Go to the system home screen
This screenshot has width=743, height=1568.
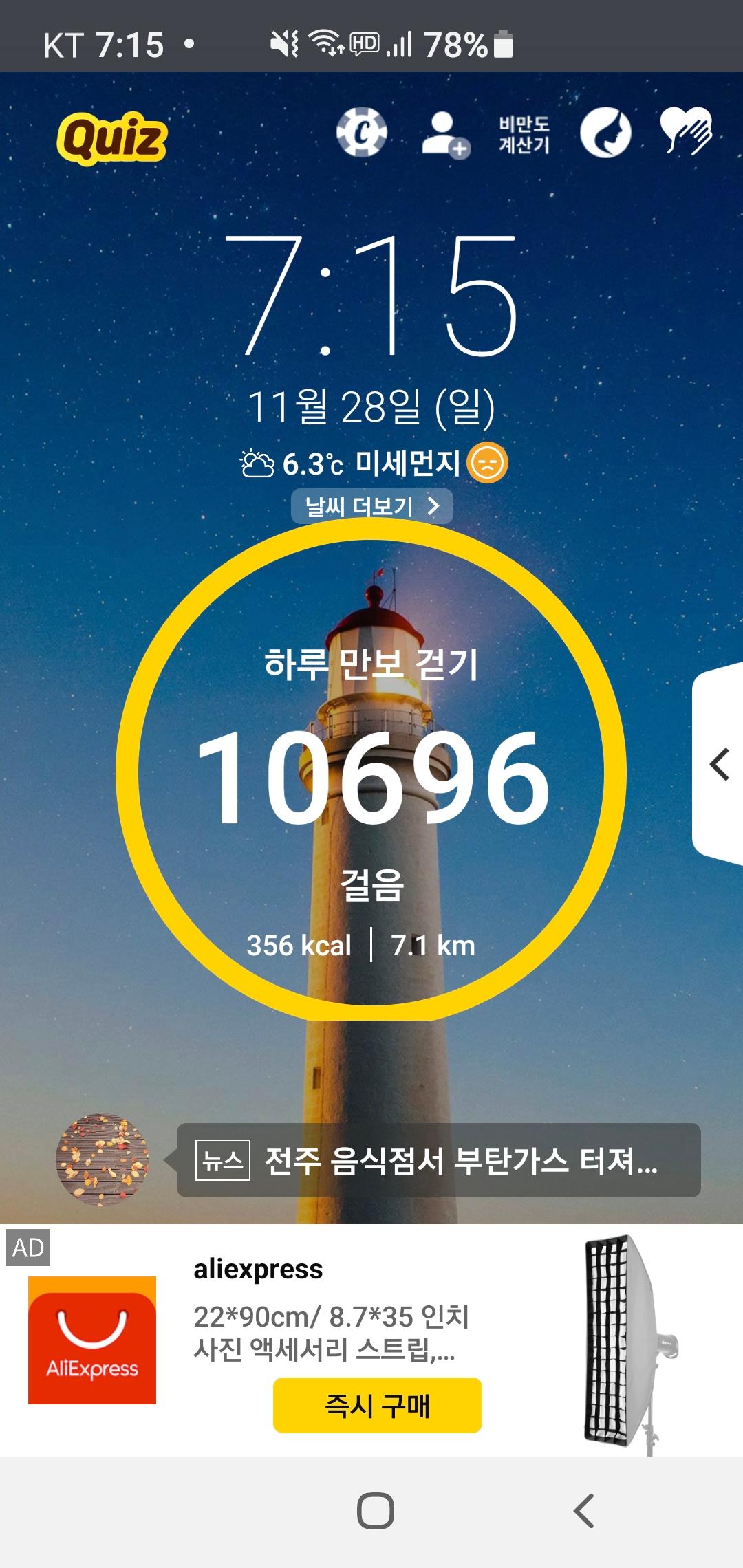coord(376,1511)
